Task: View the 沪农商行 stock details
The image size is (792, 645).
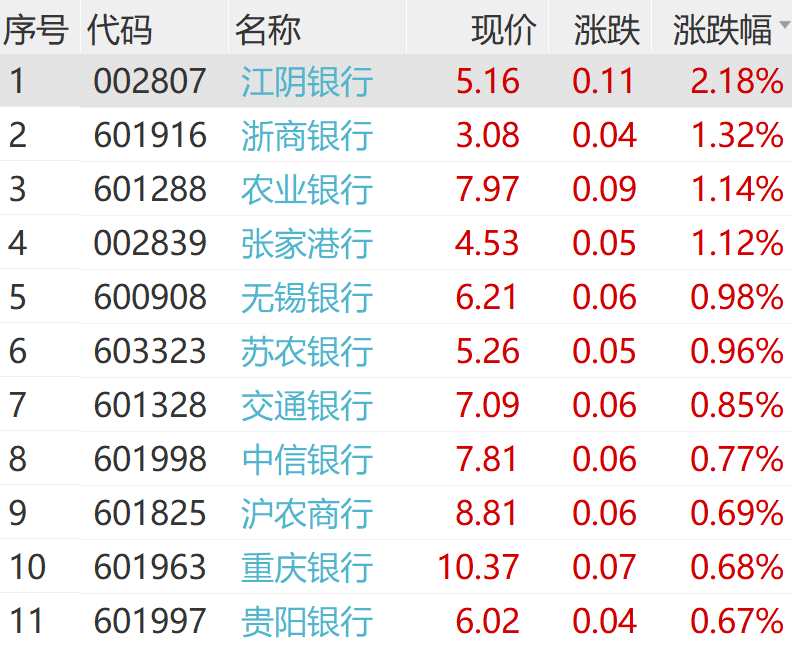Action: 306,513
